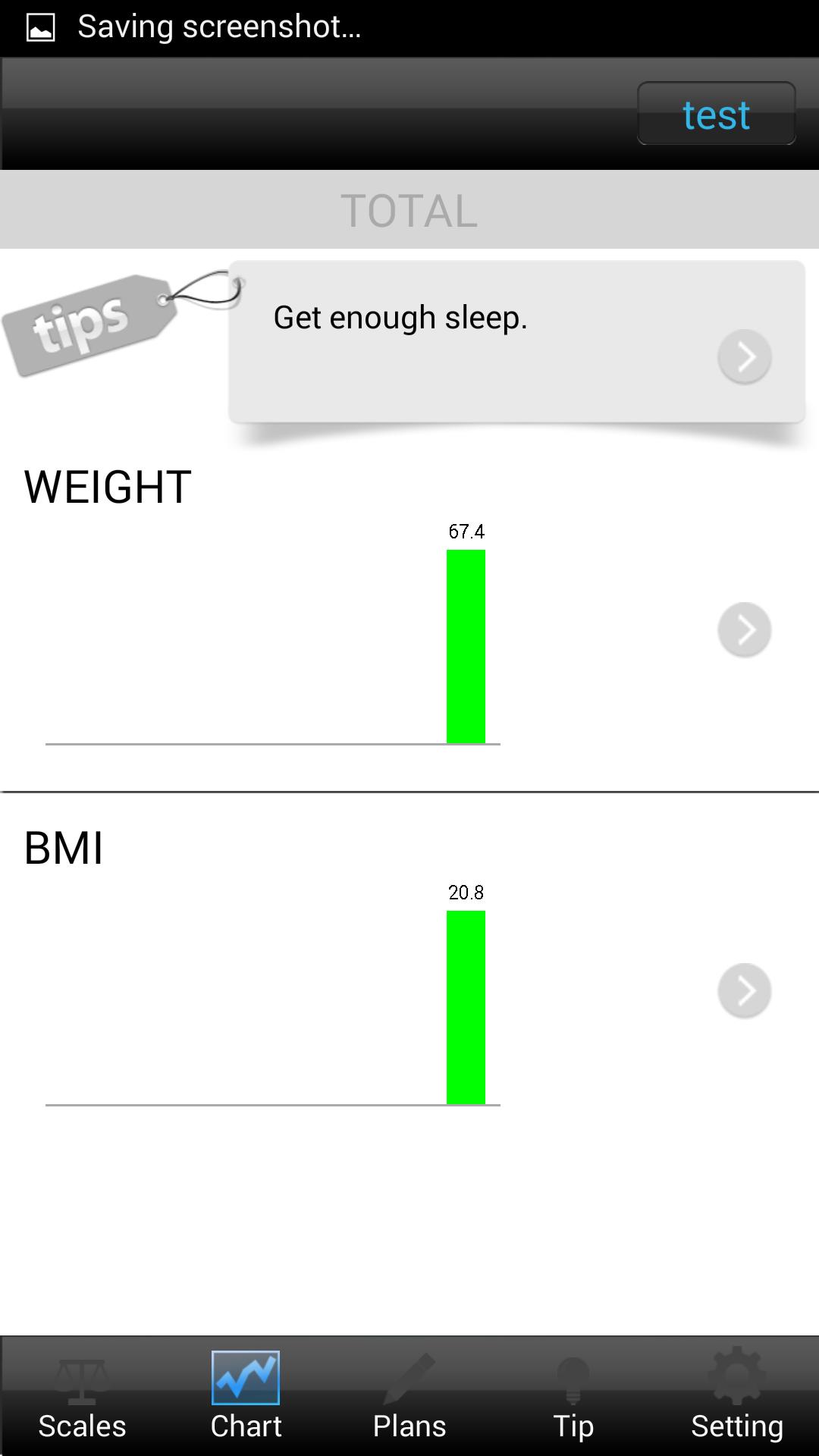
Task: Tap the test button
Action: [715, 114]
